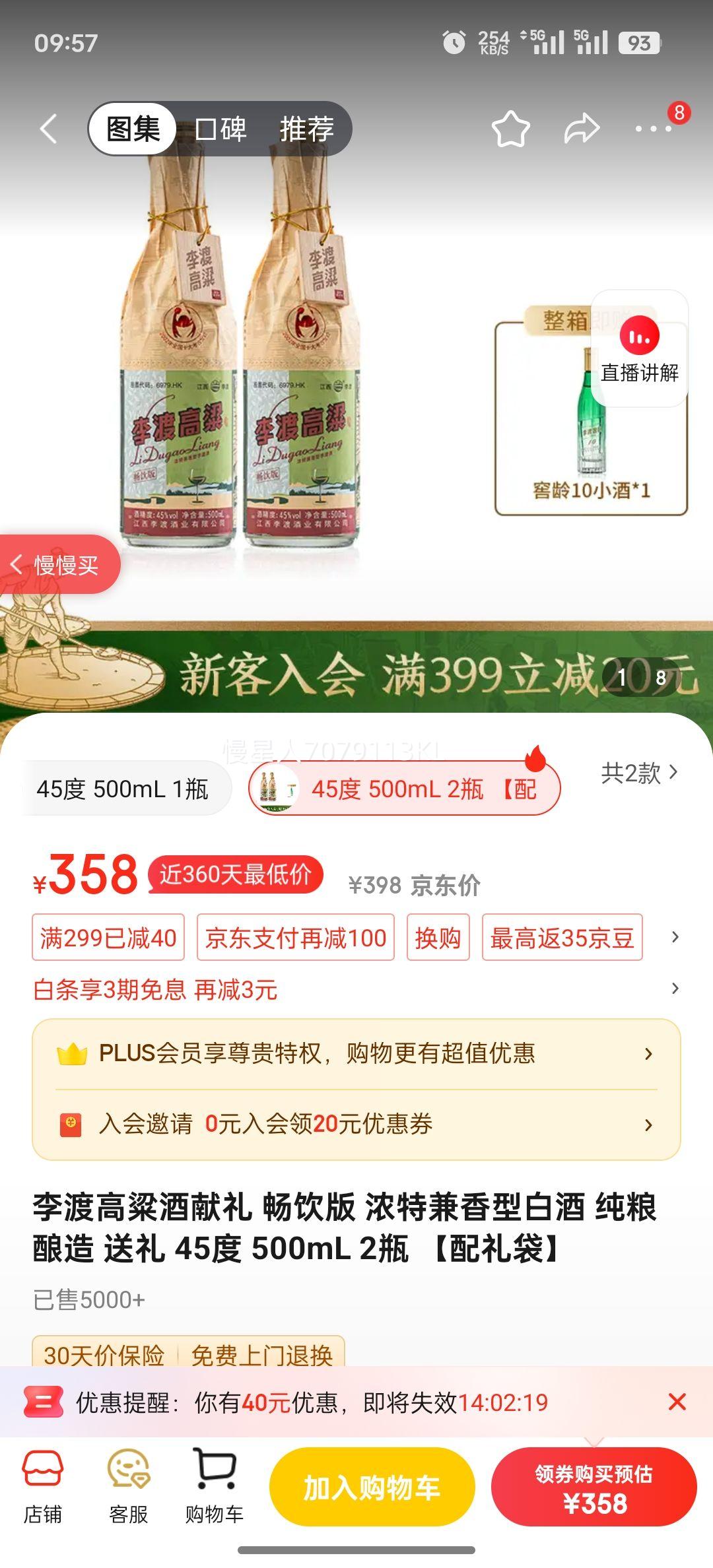713x1568 pixels.
Task: Select the 45度 500mL 1瓶 variant
Action: 127,787
